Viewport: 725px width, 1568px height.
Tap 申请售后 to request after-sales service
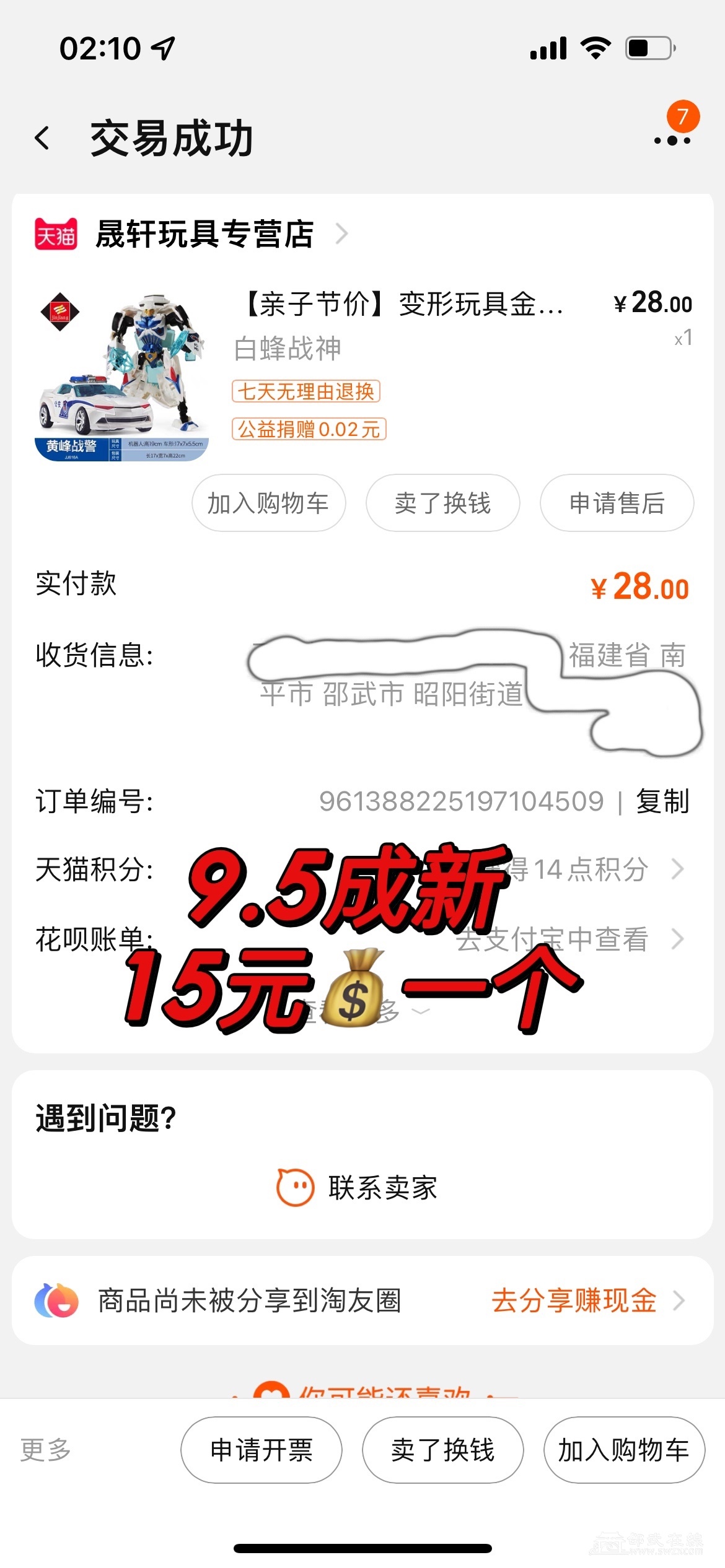[x=617, y=503]
